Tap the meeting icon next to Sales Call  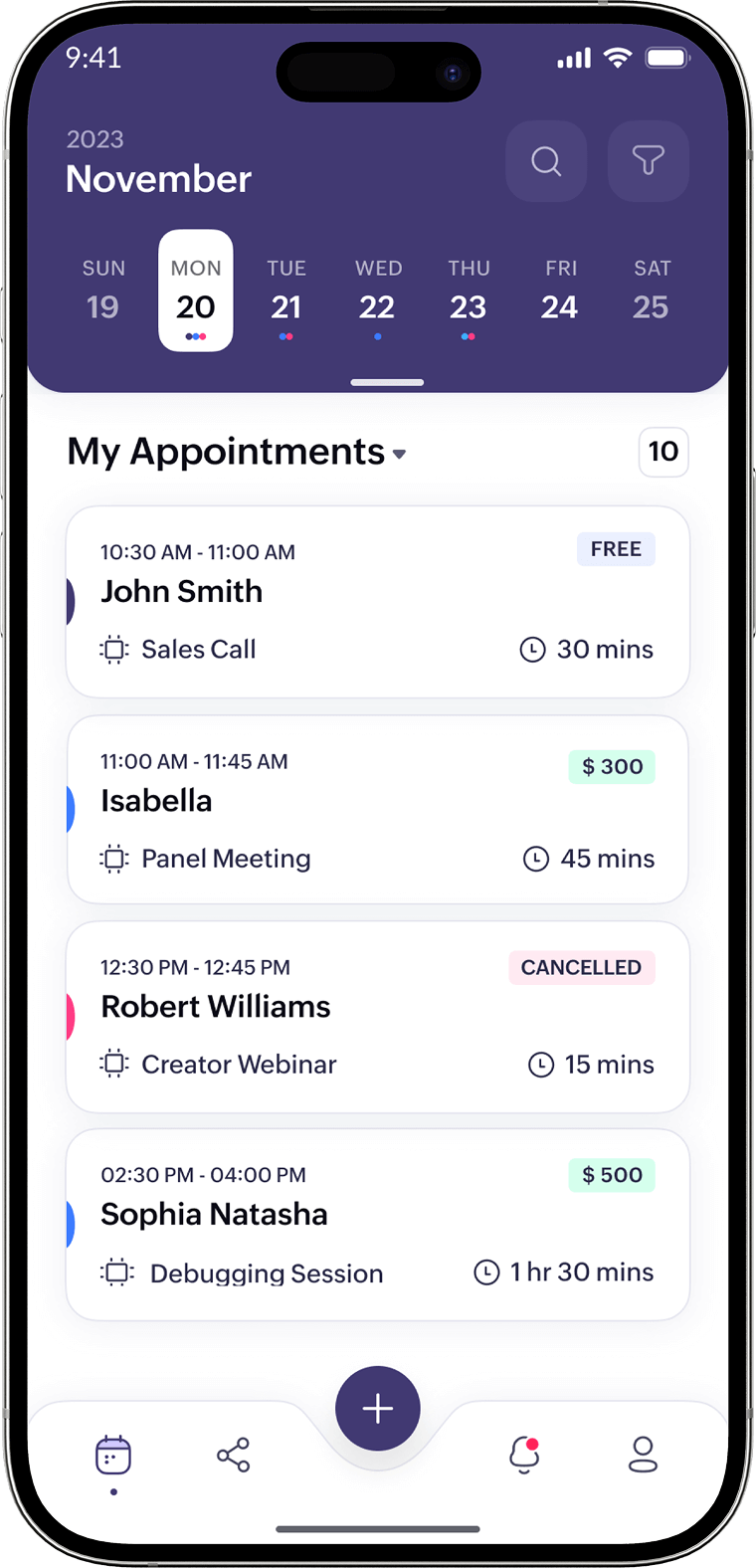113,649
